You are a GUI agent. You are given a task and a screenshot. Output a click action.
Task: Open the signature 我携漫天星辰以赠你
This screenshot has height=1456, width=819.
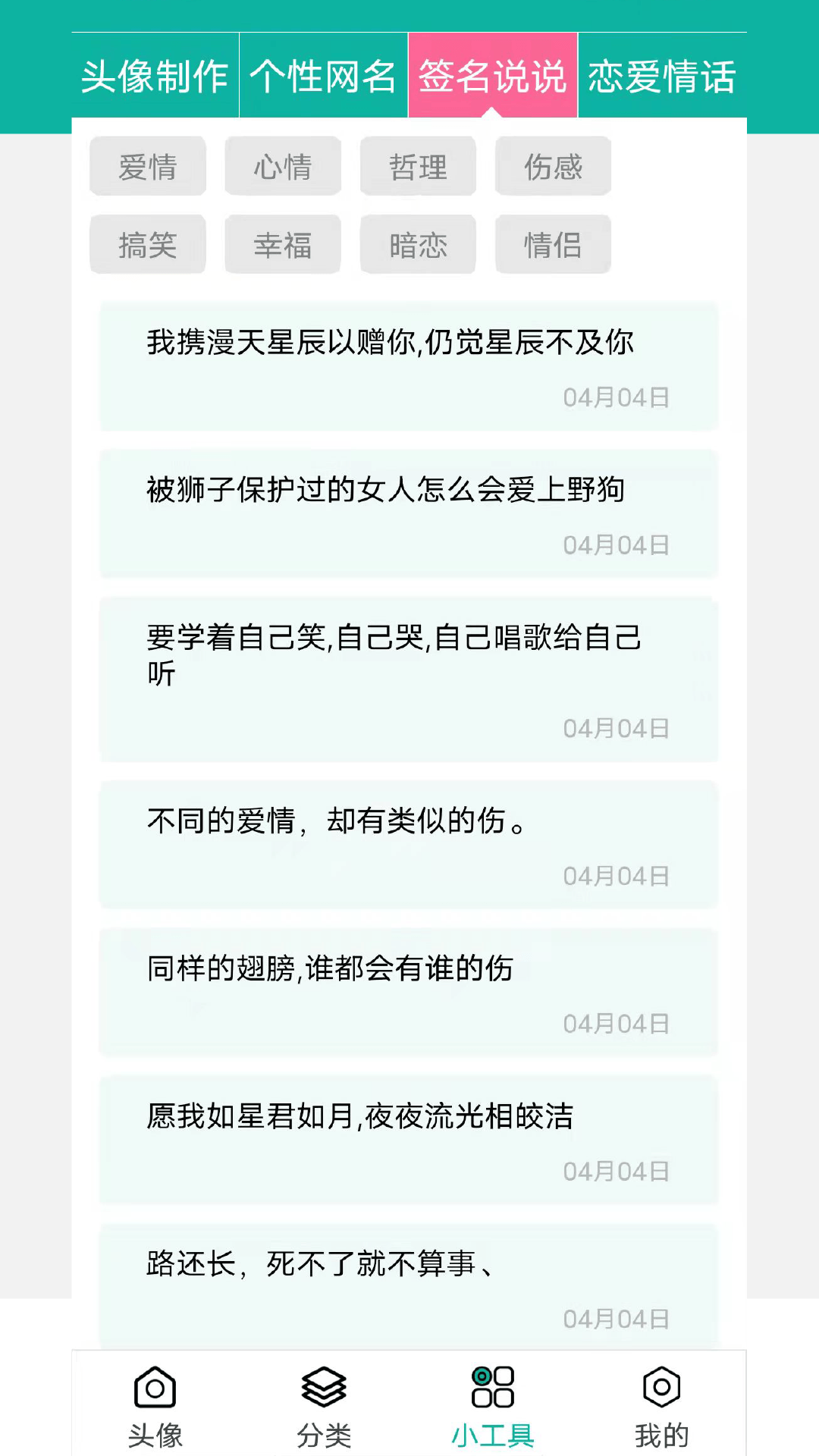[x=409, y=366]
